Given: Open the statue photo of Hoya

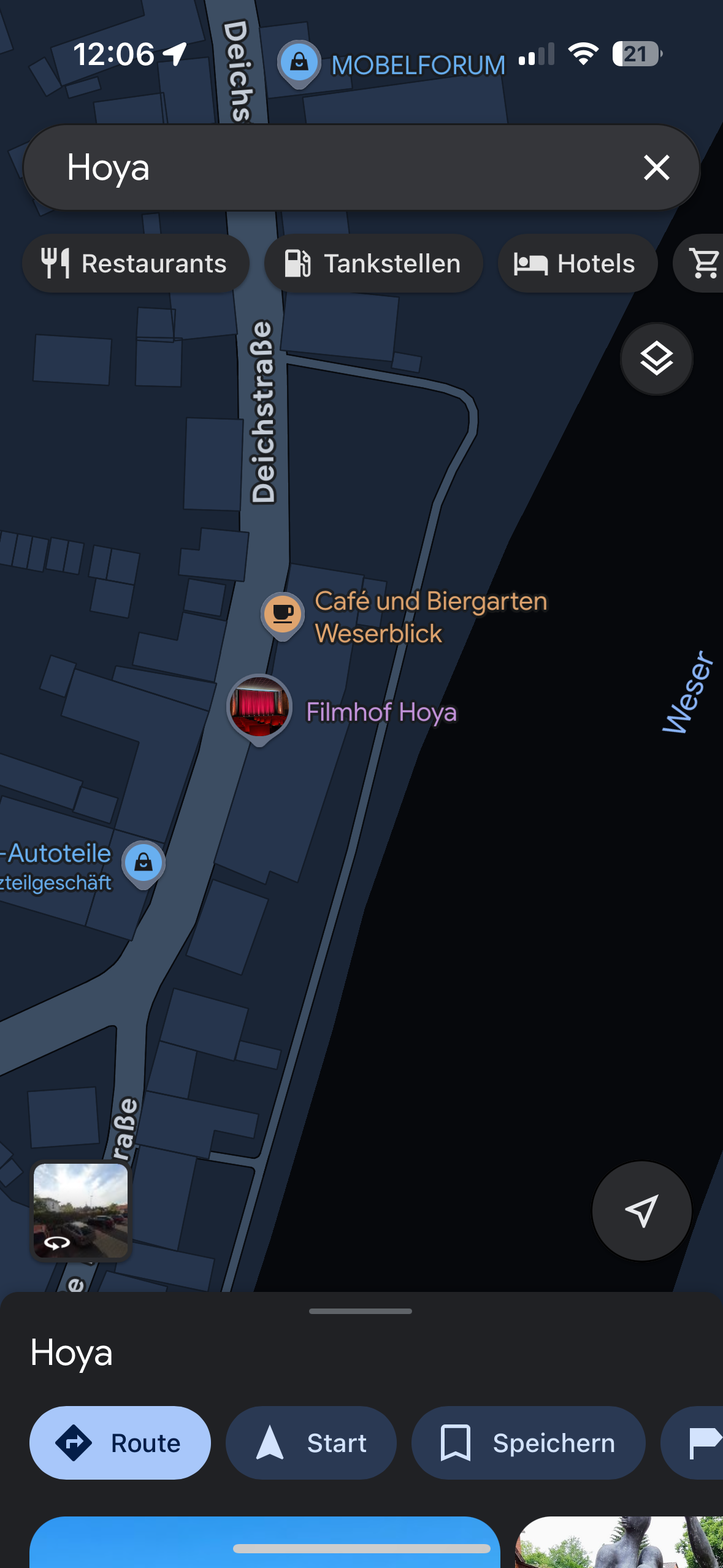Looking at the screenshot, I should [x=619, y=1542].
